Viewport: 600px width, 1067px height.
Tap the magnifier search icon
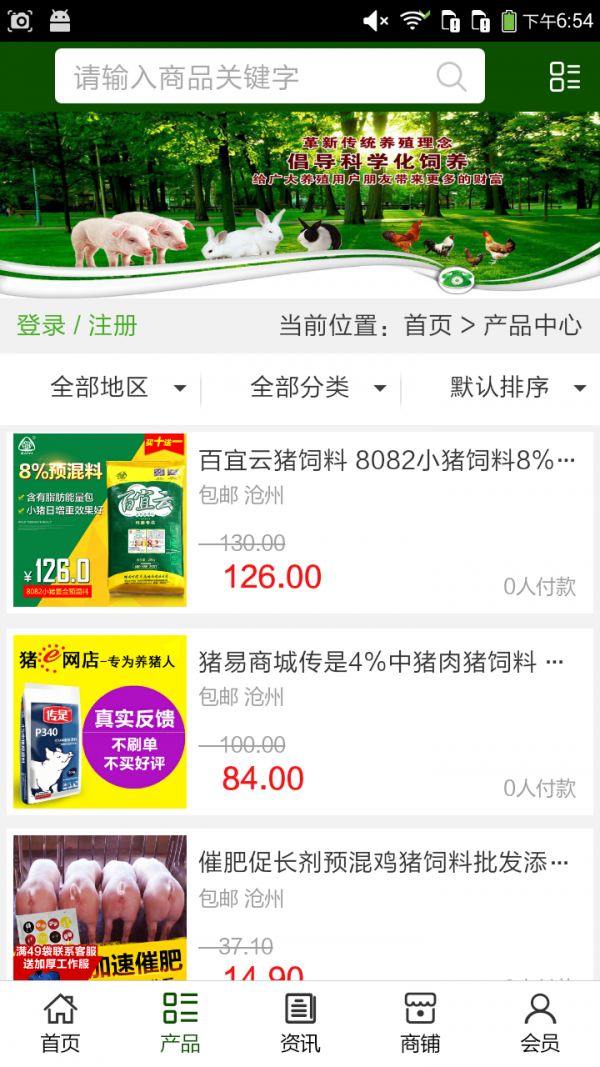click(452, 77)
